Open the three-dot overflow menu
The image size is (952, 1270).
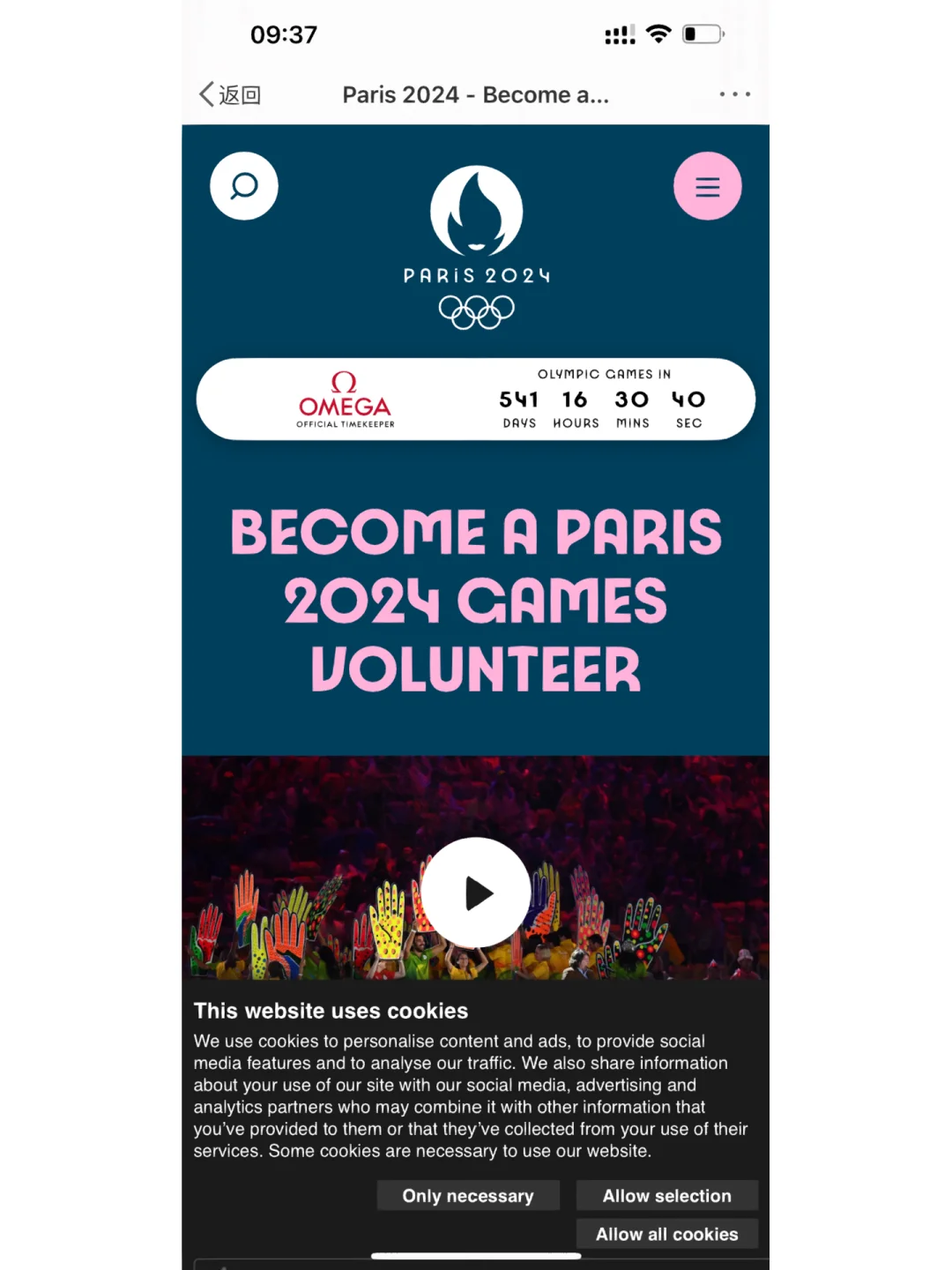click(x=734, y=94)
